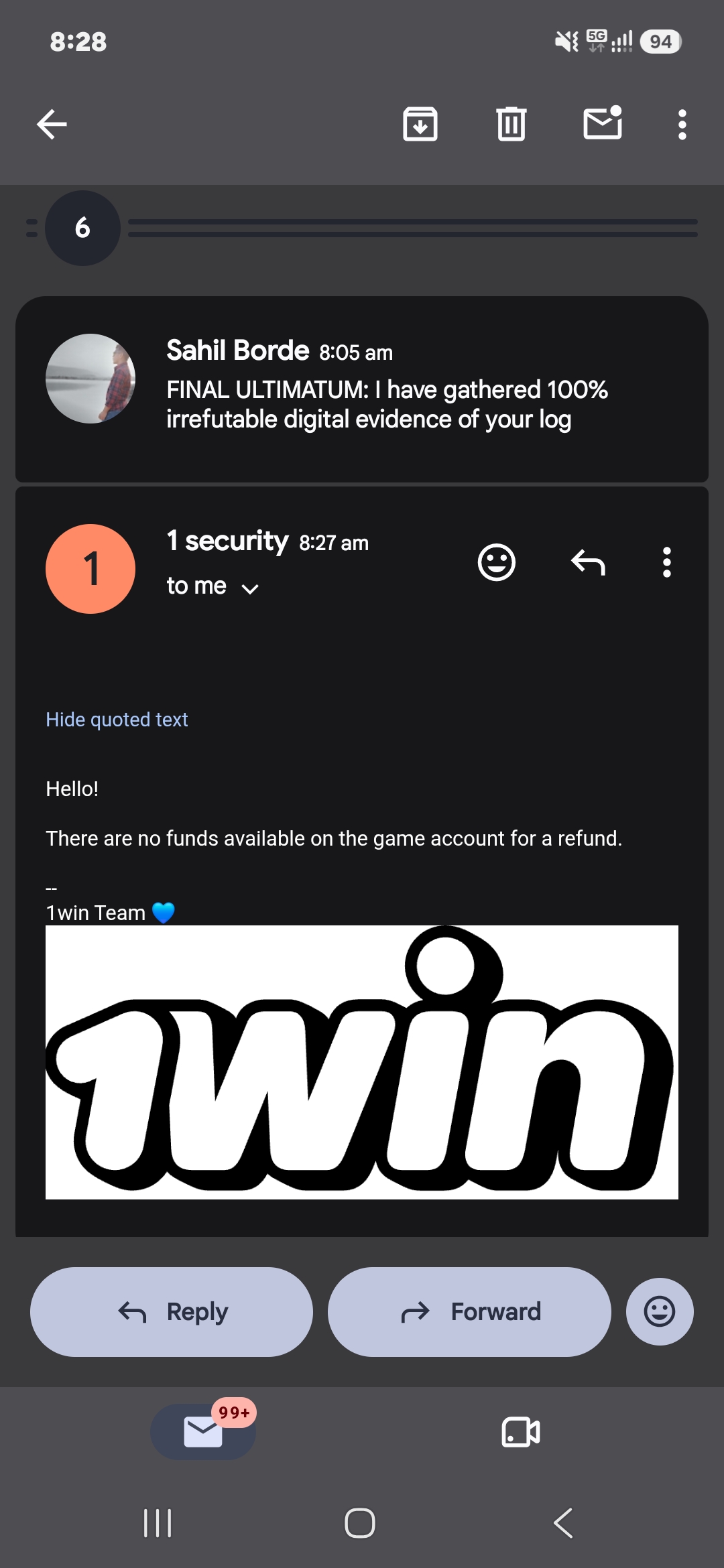724x1568 pixels.
Task: Reply using the arrow on 1 security's message
Action: [588, 562]
